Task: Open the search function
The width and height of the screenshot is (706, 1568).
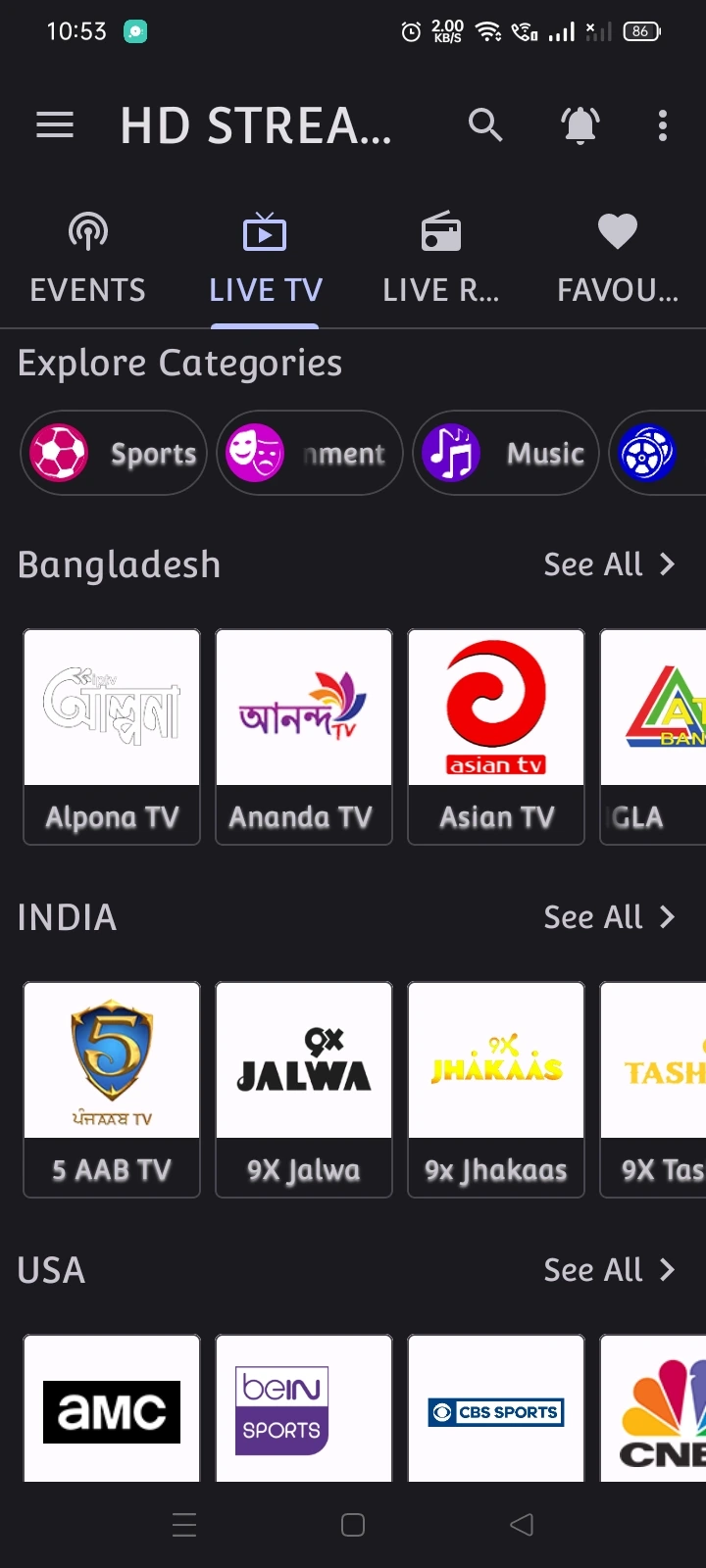Action: (x=485, y=124)
